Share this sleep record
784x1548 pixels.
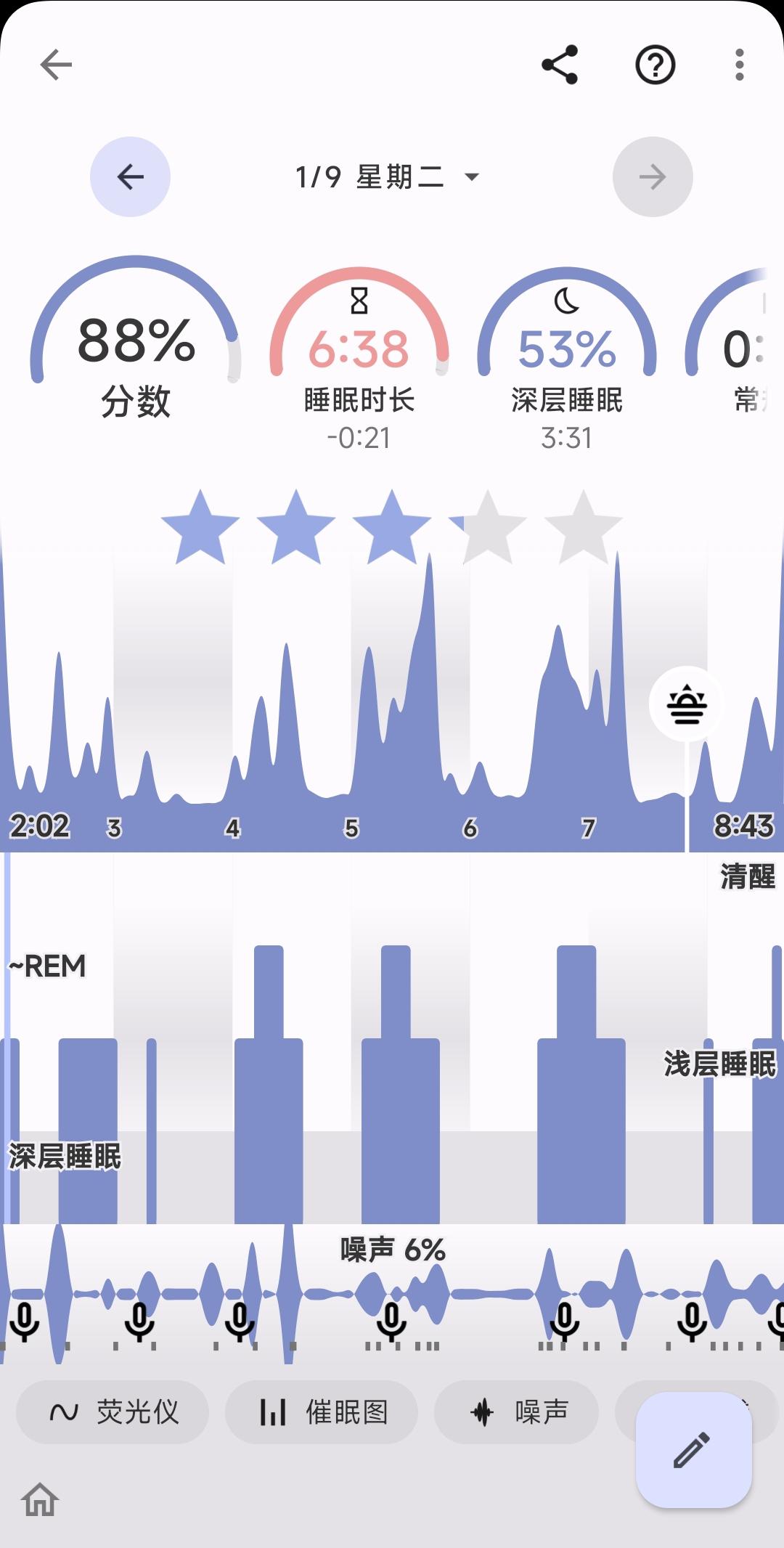coord(560,65)
